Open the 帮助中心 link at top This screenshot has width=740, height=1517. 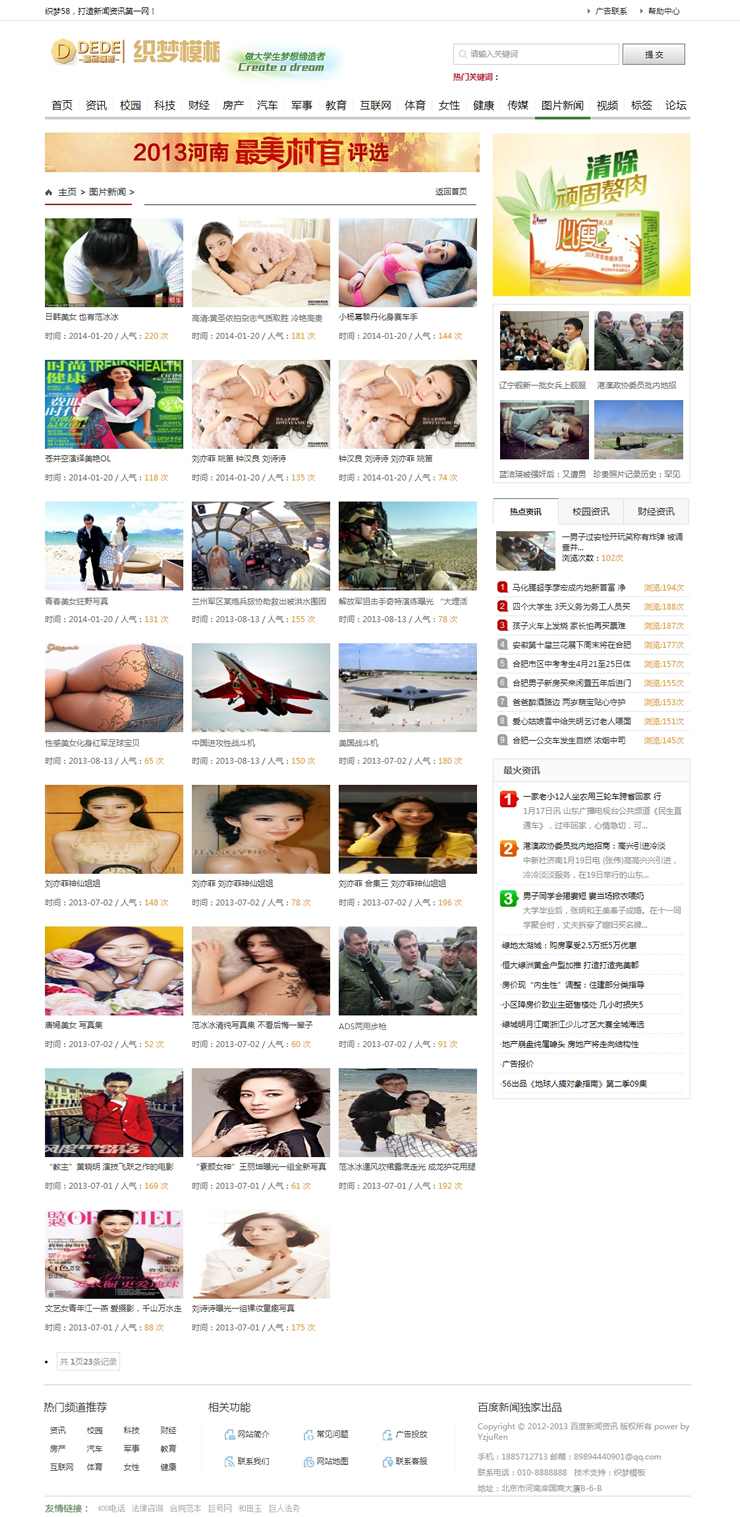point(663,11)
